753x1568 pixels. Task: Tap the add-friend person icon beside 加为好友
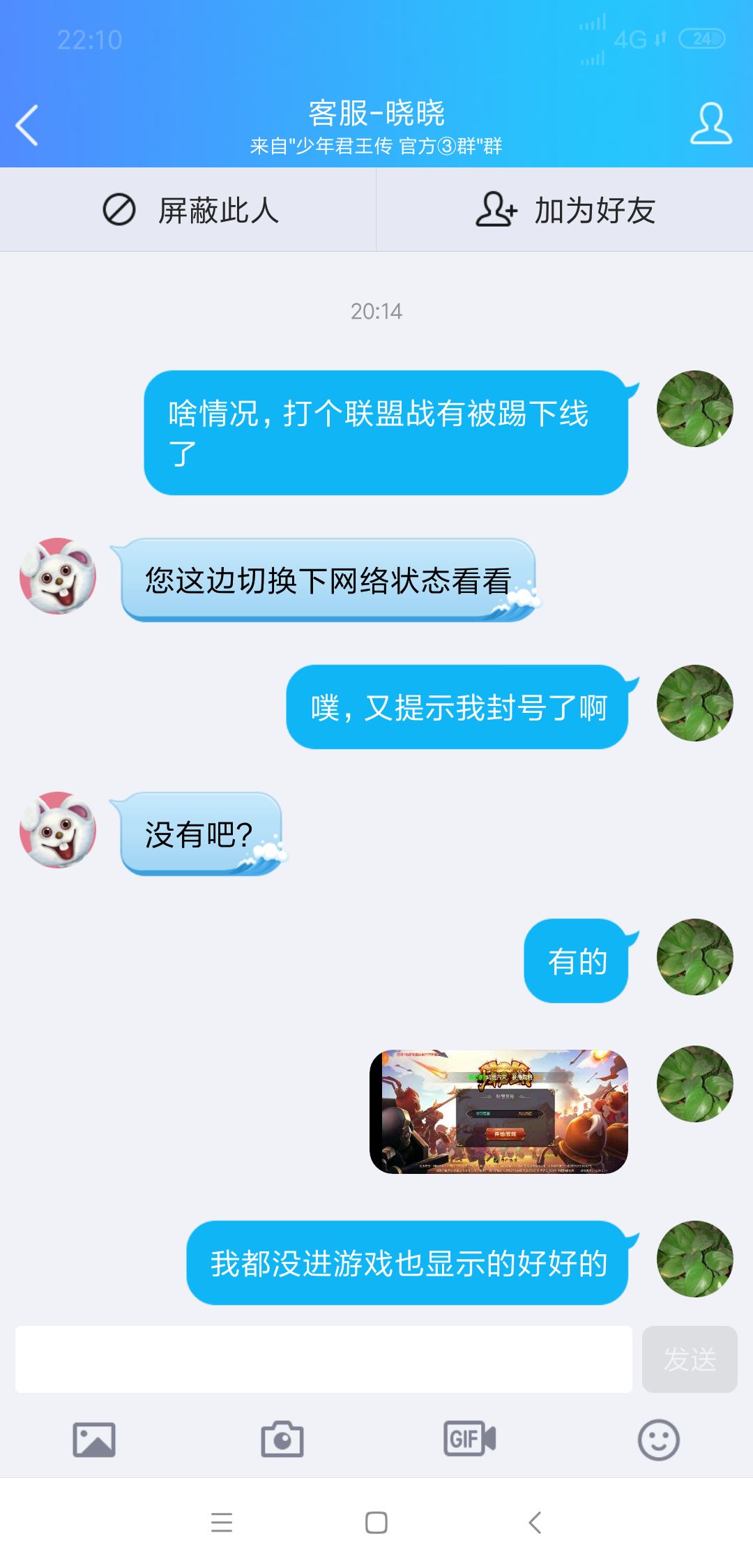496,209
